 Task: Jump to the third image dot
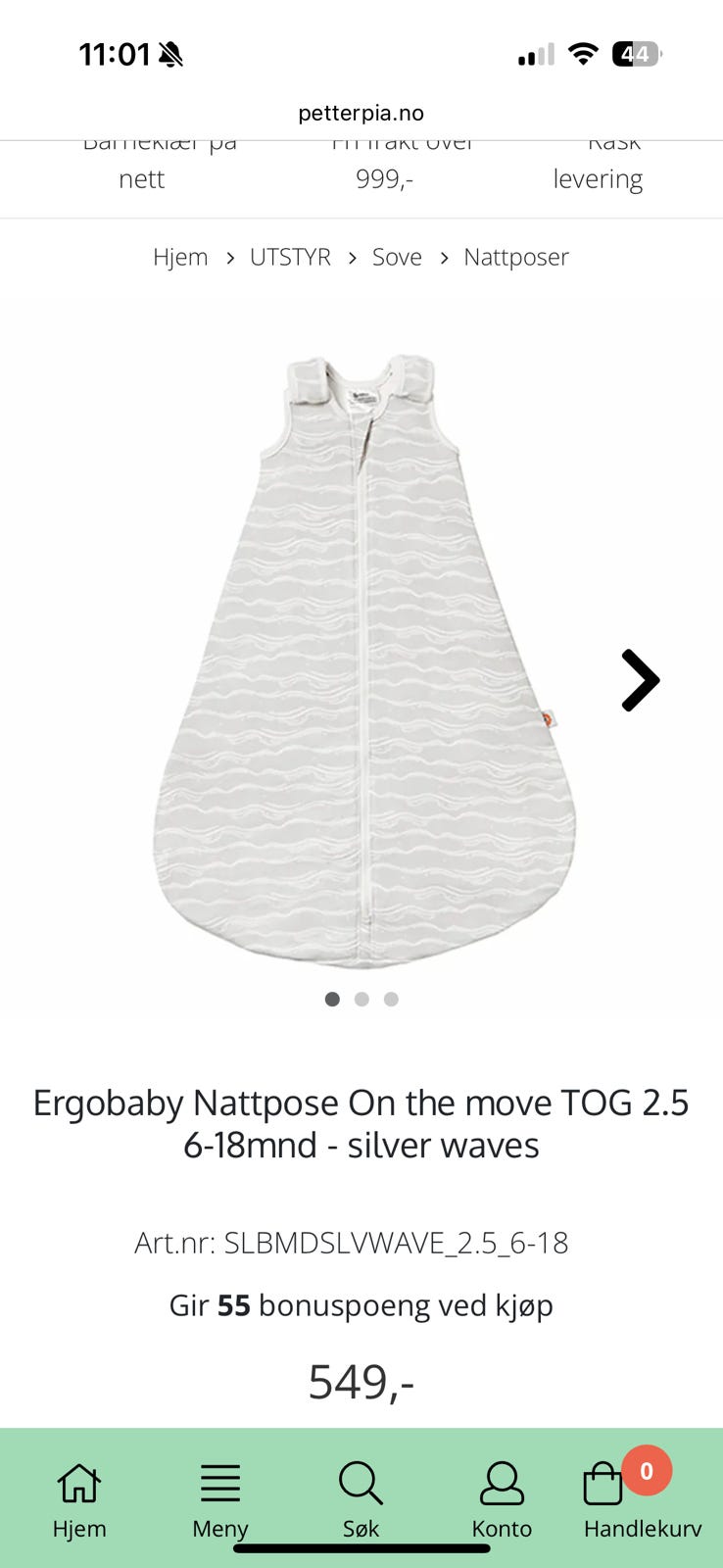point(391,999)
